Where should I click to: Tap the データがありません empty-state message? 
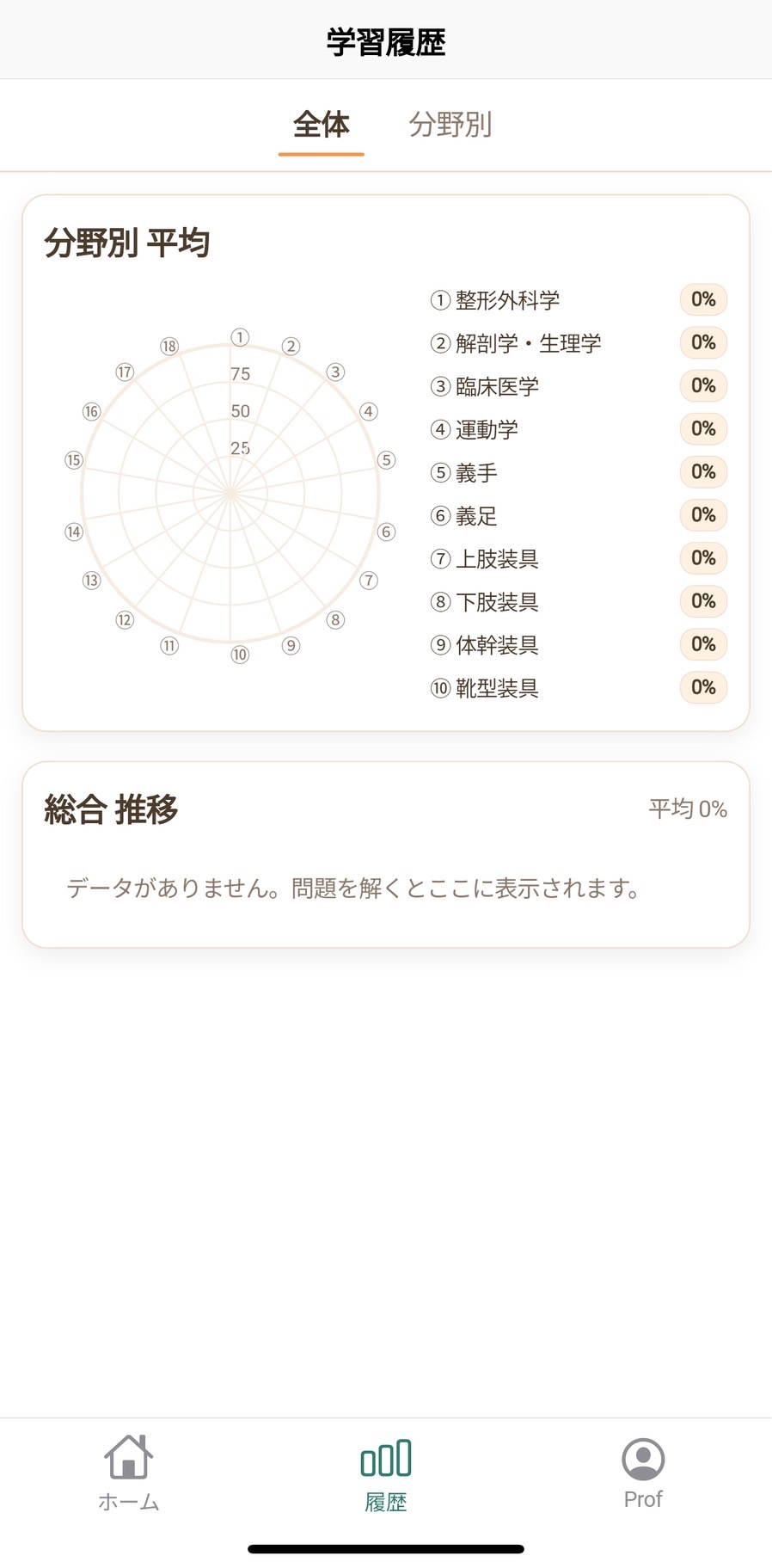tap(352, 890)
